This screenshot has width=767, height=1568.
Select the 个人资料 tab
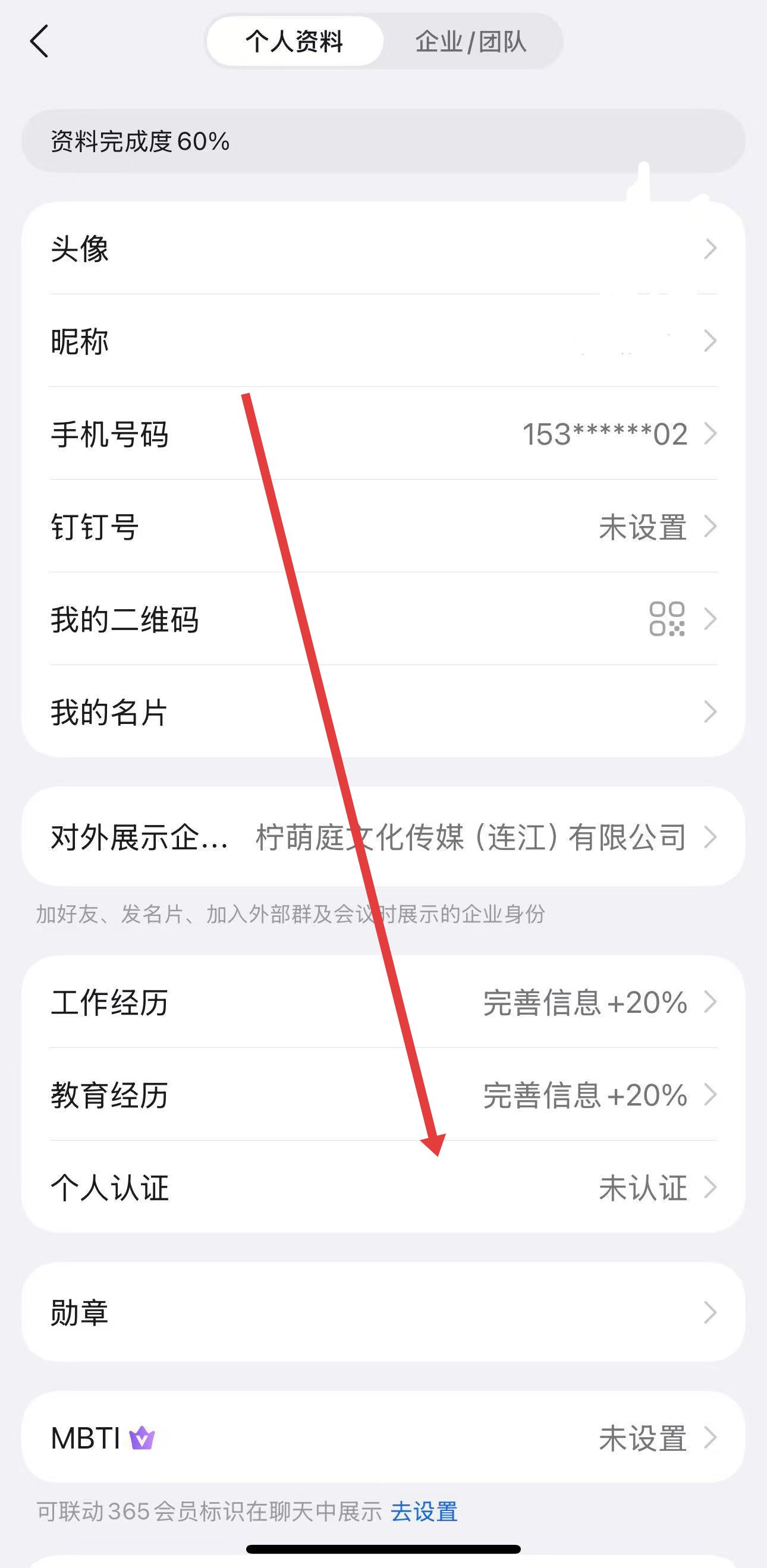(x=295, y=42)
